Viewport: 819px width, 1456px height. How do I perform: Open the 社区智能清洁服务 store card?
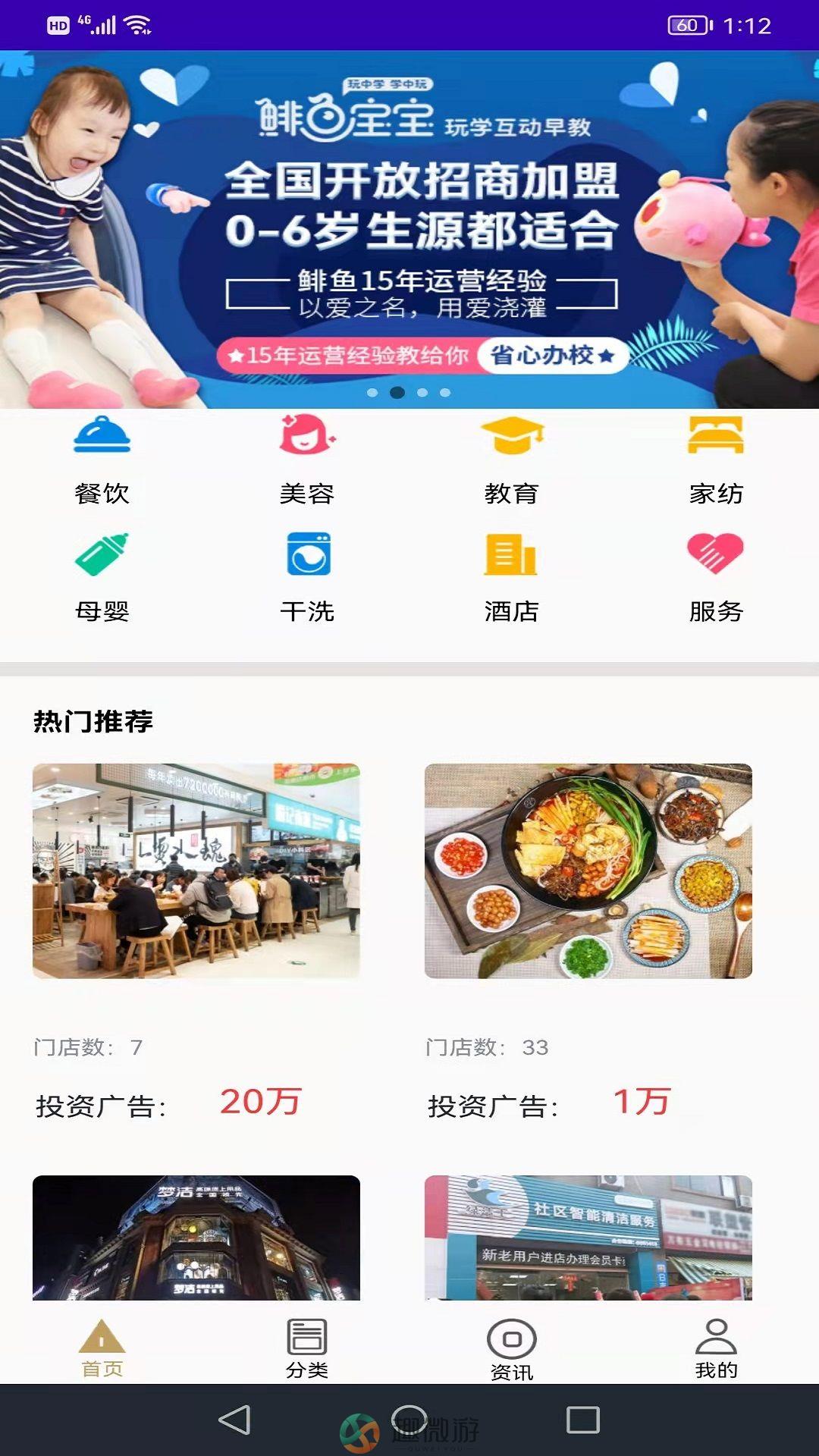tap(588, 1238)
